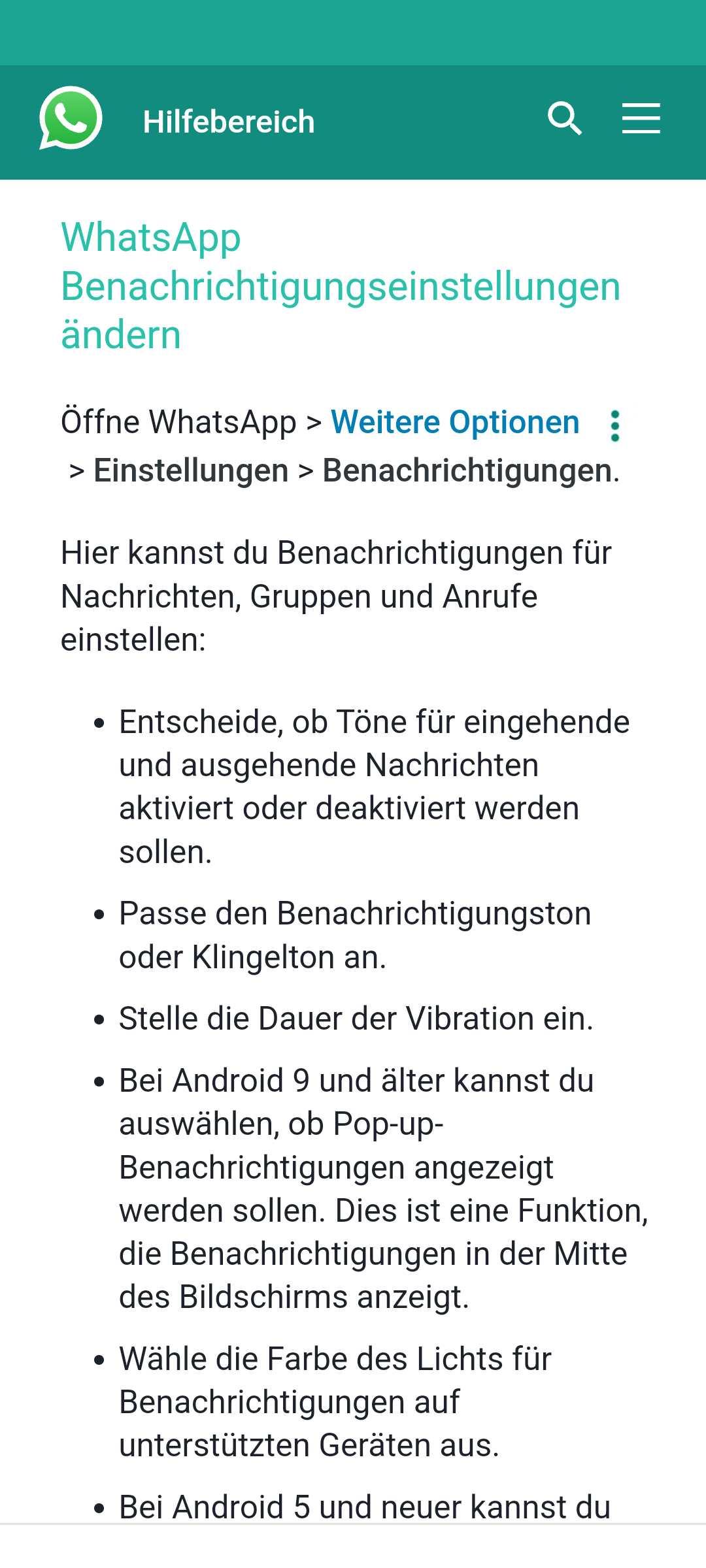Open the Hilfebereich home link
Image resolution: width=706 pixels, height=1568 pixels.
[x=229, y=122]
